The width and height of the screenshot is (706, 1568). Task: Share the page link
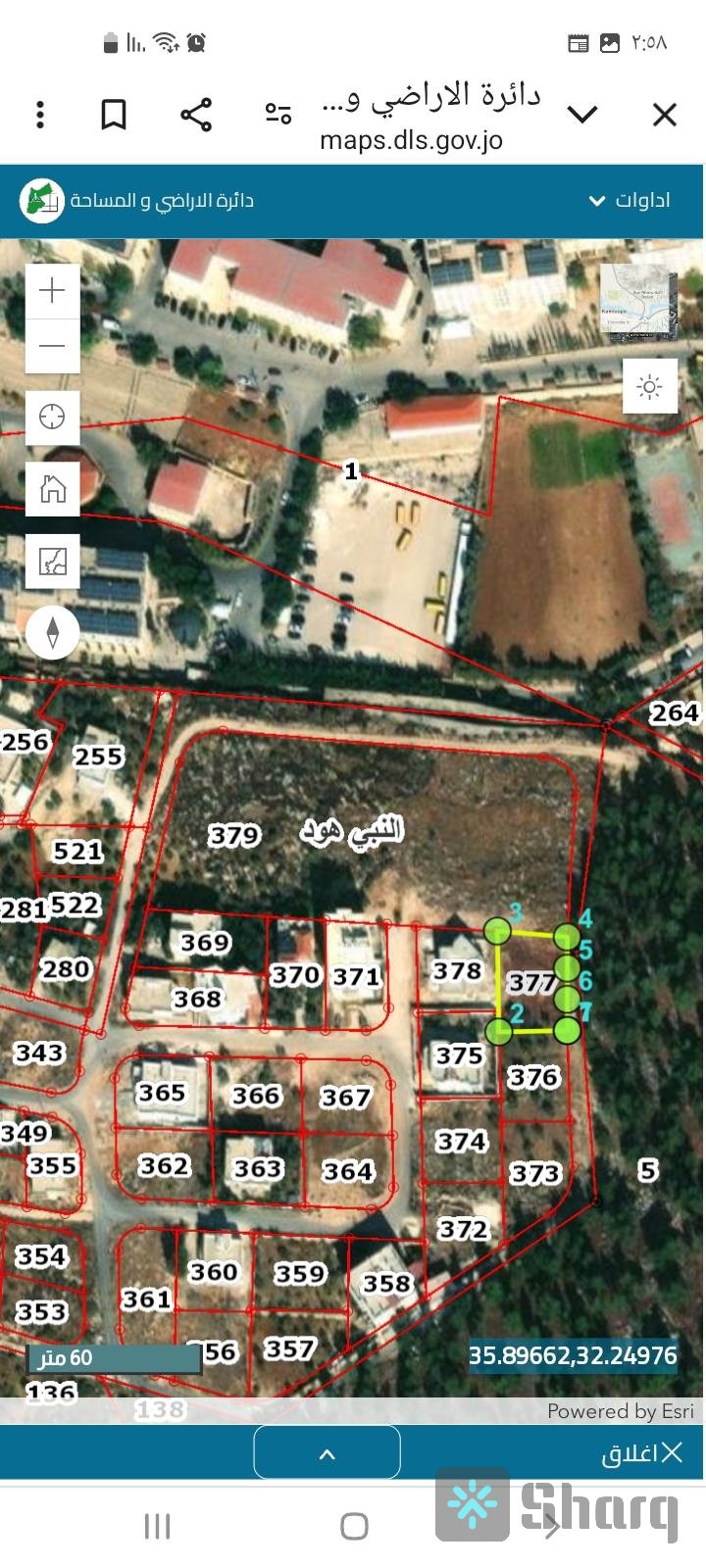(196, 115)
